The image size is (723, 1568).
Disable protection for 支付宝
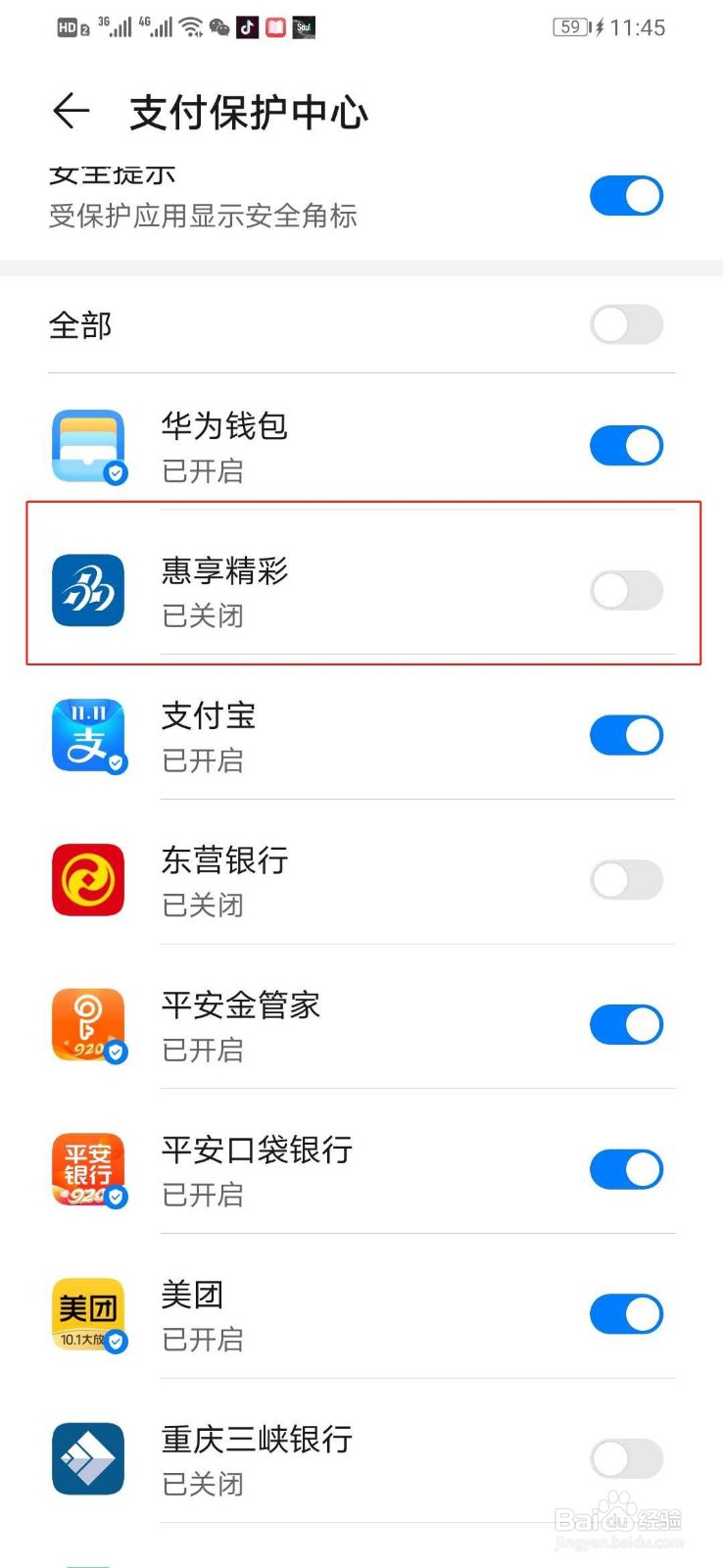626,735
